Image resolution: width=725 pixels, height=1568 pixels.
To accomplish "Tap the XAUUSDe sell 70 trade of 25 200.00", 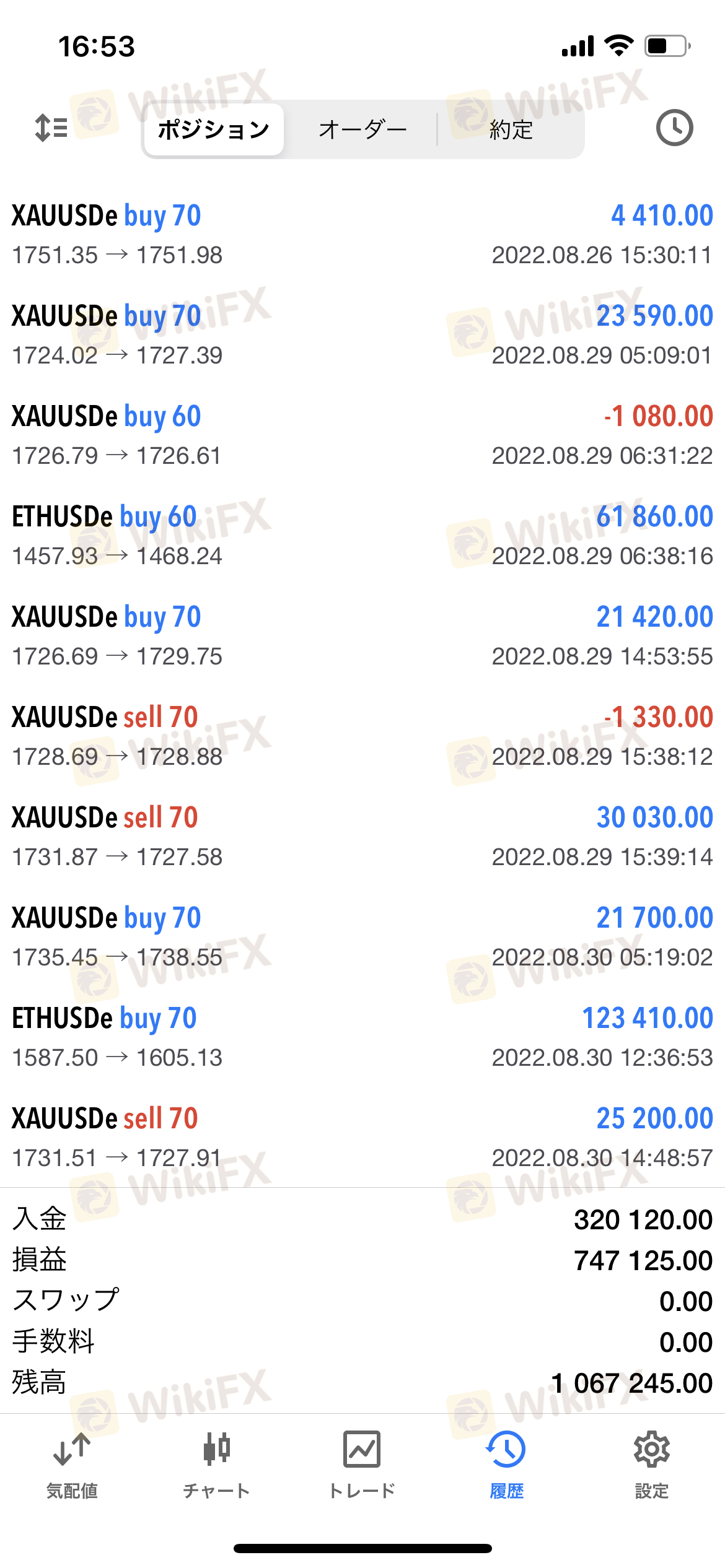I will click(362, 1138).
